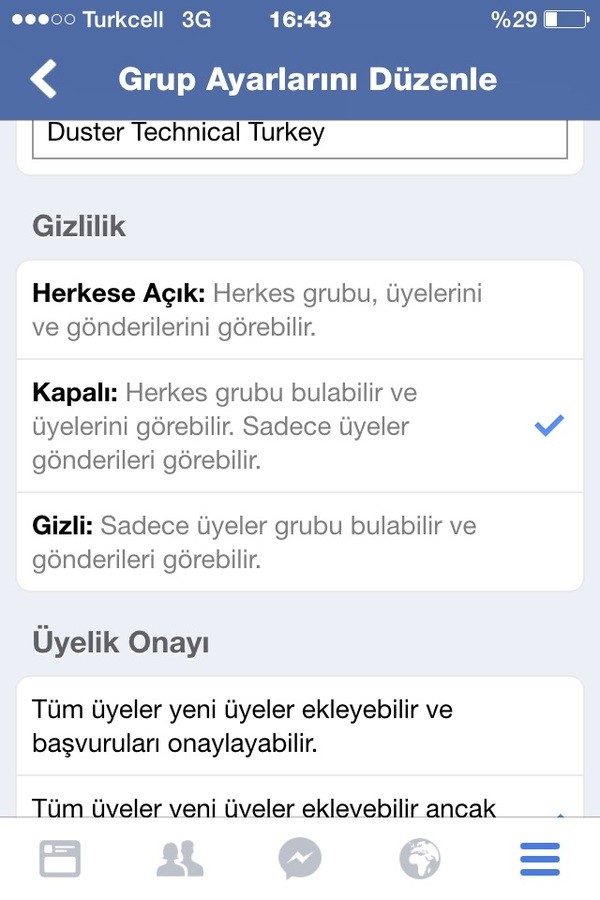The width and height of the screenshot is (600, 900).
Task: Set the group privacy to Gizli
Action: coord(300,542)
